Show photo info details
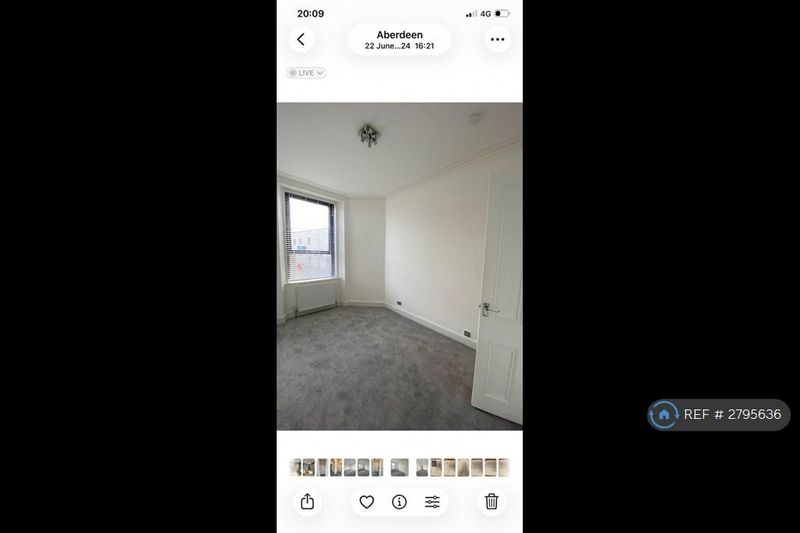 point(399,502)
